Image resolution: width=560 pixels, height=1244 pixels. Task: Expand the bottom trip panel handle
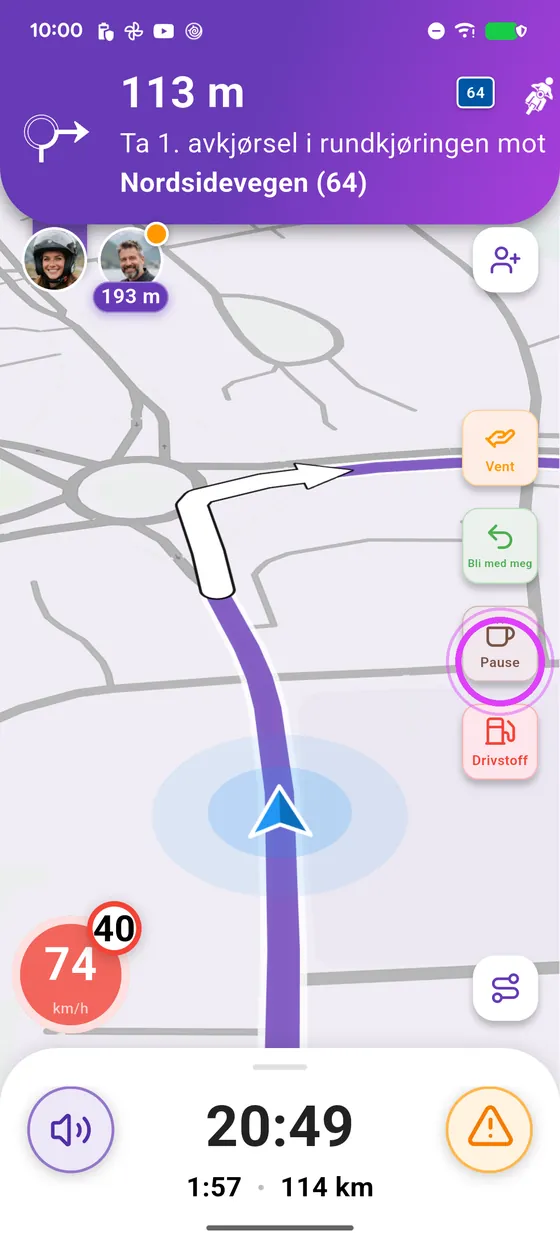click(x=280, y=1066)
